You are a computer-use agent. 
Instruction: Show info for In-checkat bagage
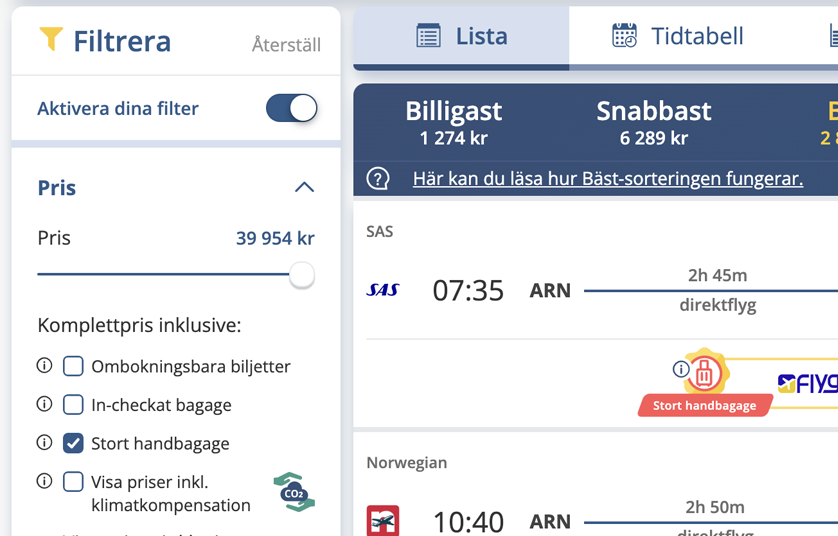pyautogui.click(x=44, y=405)
